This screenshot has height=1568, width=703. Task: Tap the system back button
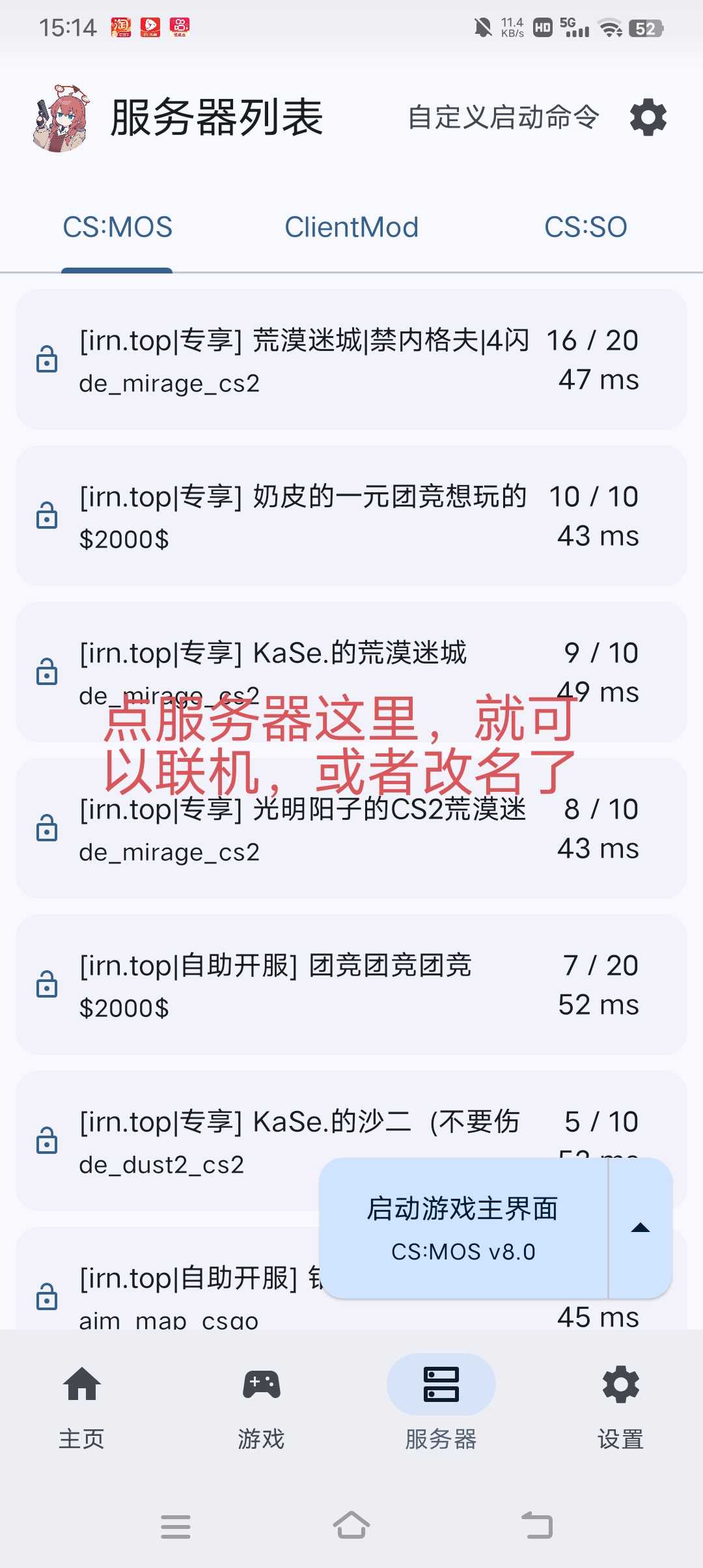tap(538, 1525)
